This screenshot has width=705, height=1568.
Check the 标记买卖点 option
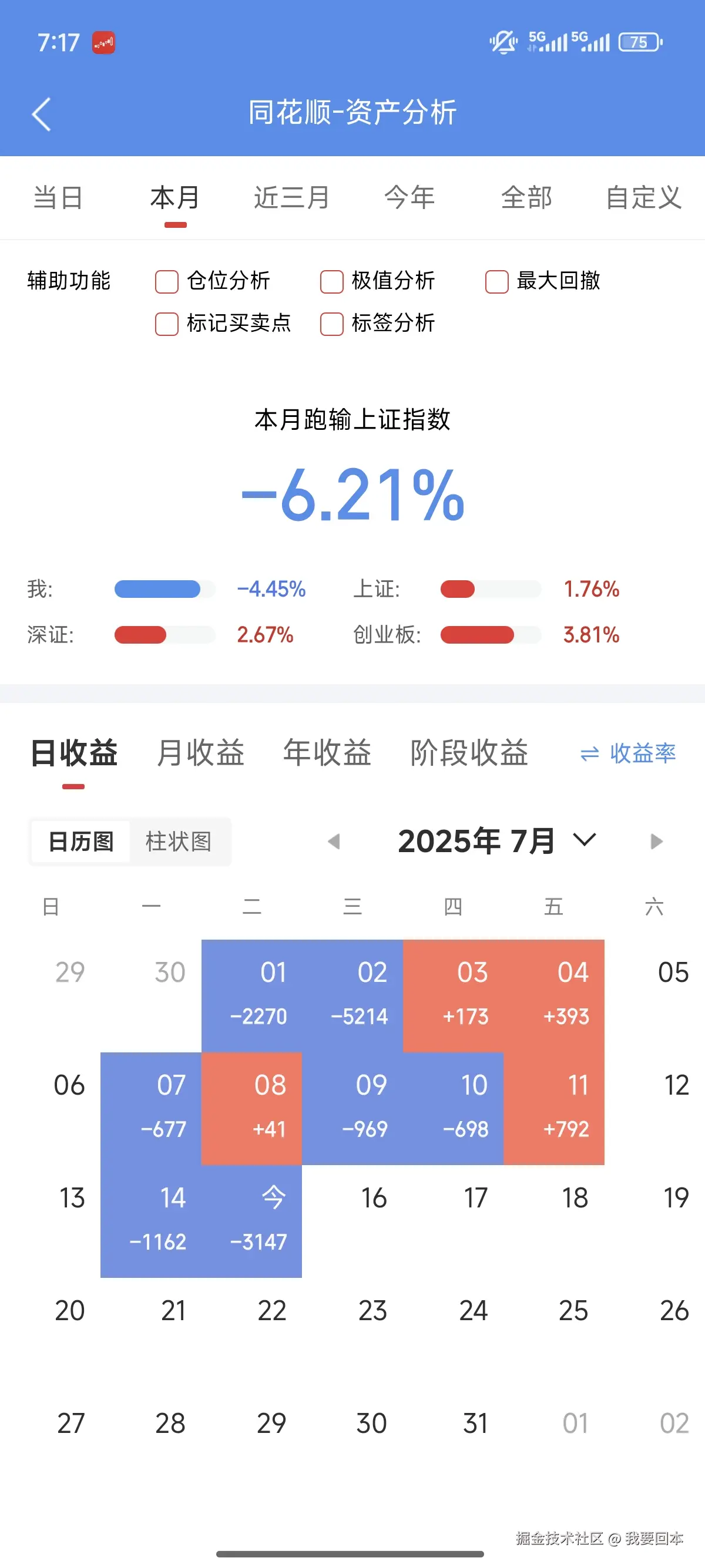pyautogui.click(x=167, y=324)
